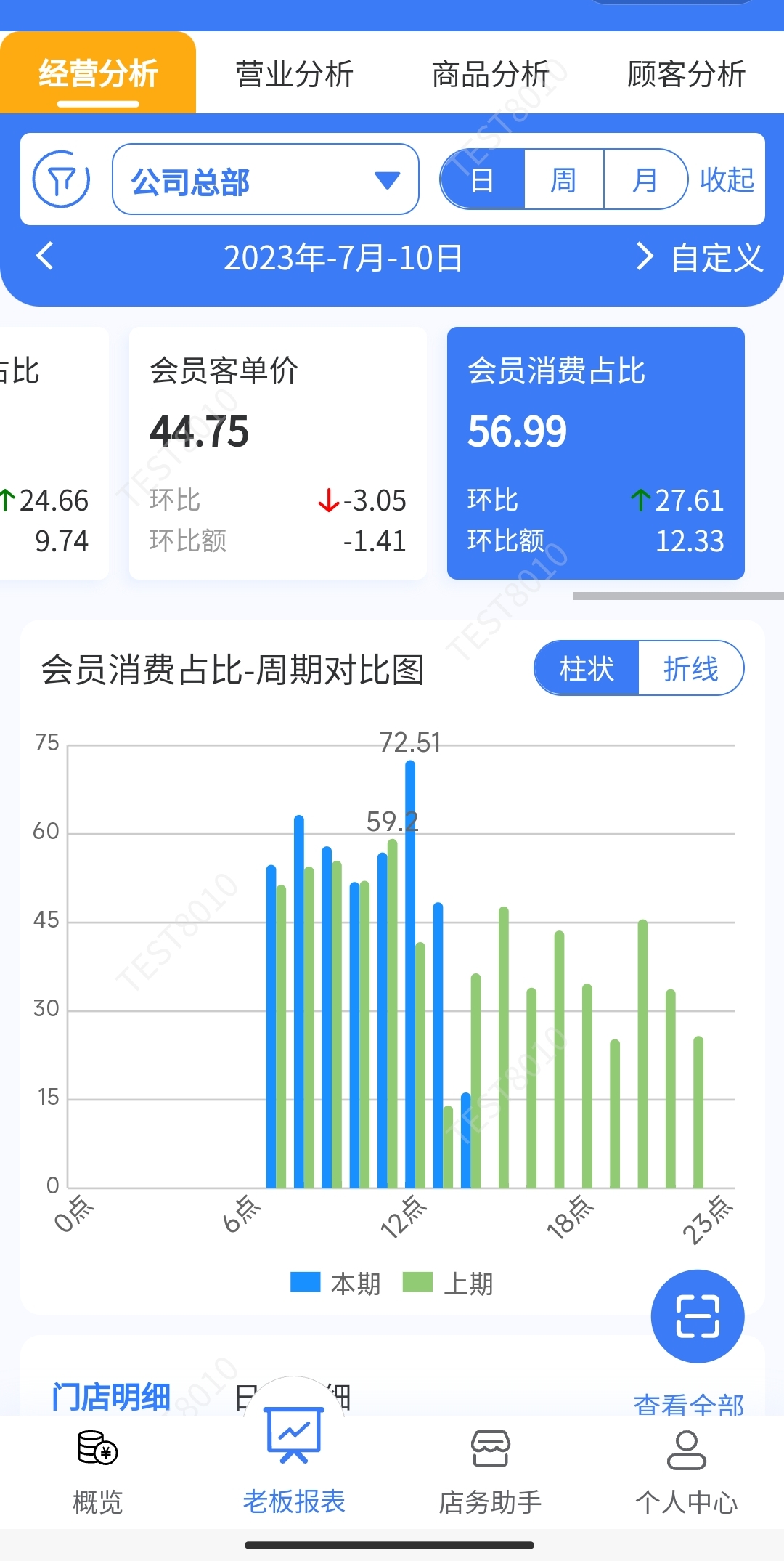Open the 概览 bottom tab
Image resolution: width=784 pixels, height=1561 pixels.
(x=98, y=1472)
